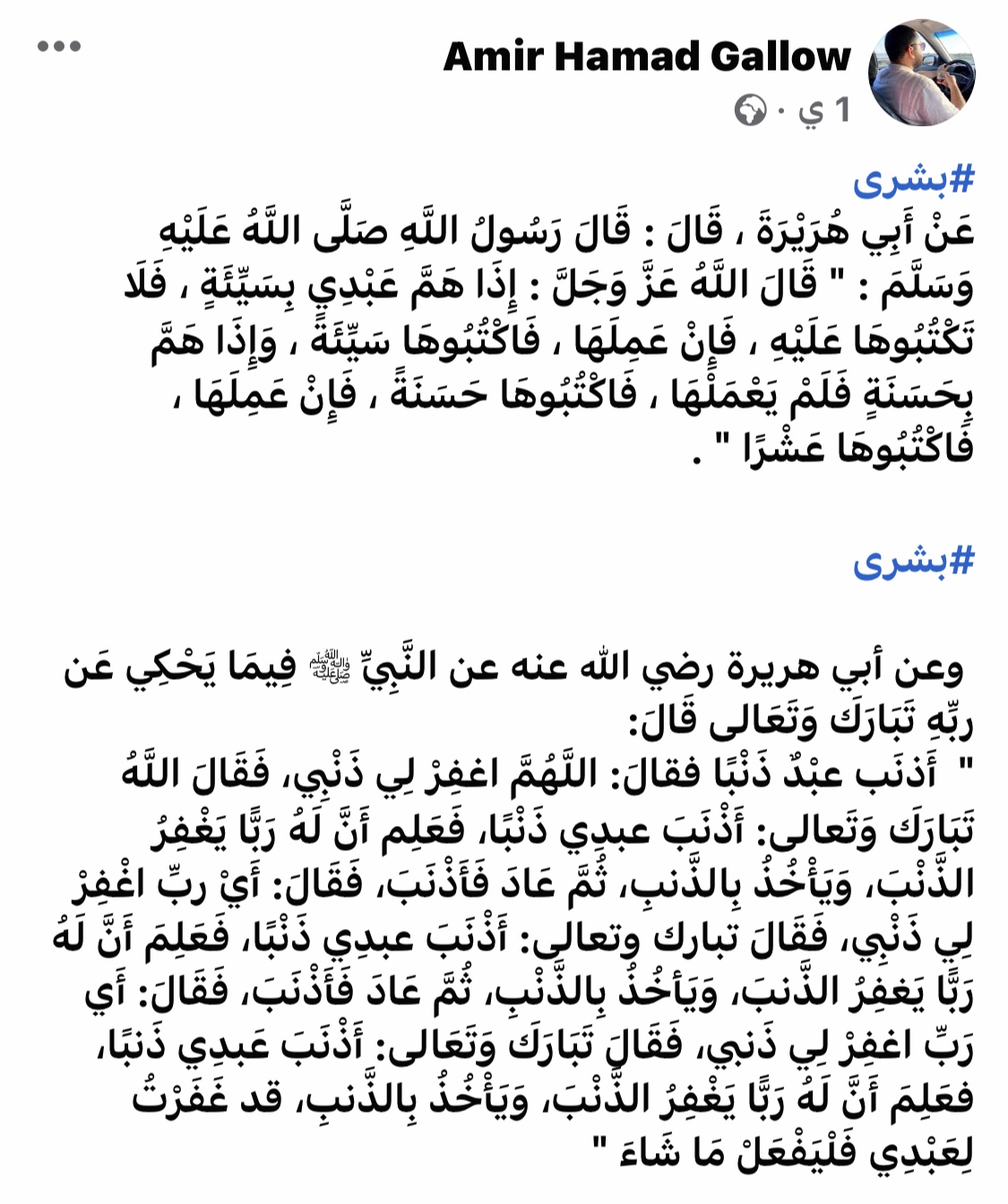This screenshot has height=1204, width=1008.
Task: Open the first #بشرى hashtag
Action: [x=913, y=181]
